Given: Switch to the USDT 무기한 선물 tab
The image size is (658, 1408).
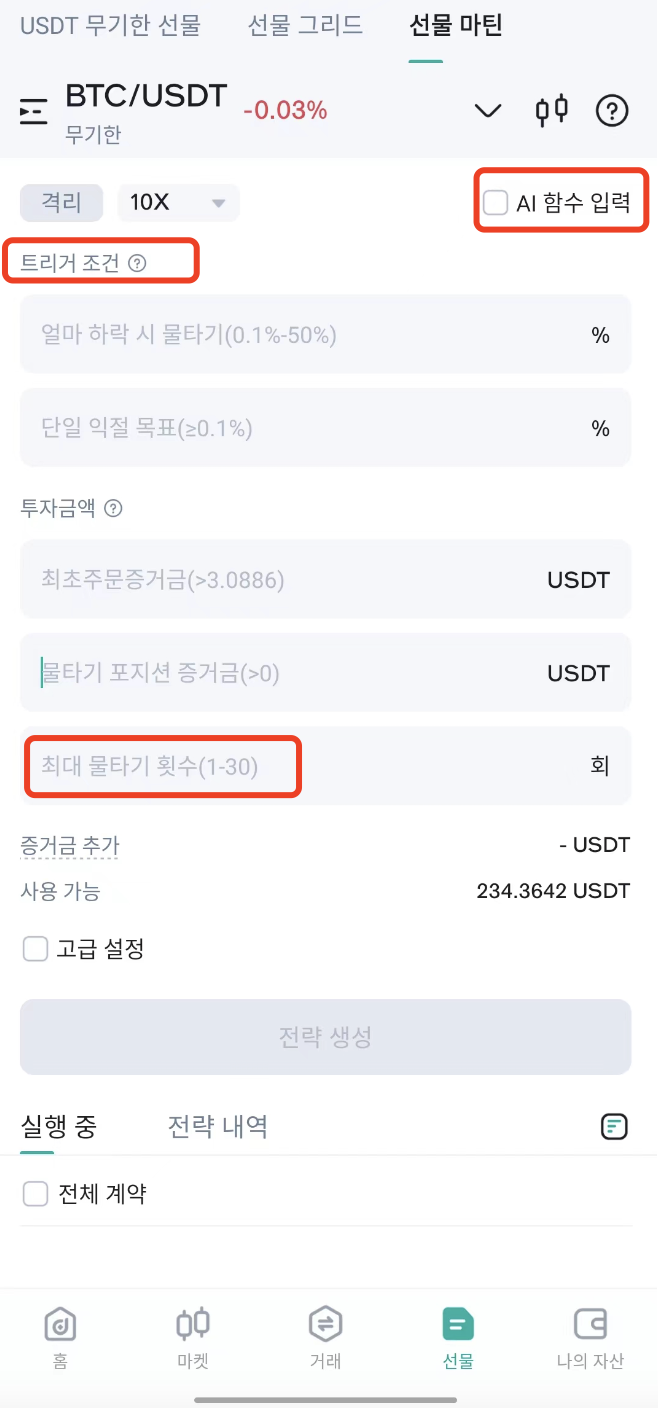Looking at the screenshot, I should 110,25.
